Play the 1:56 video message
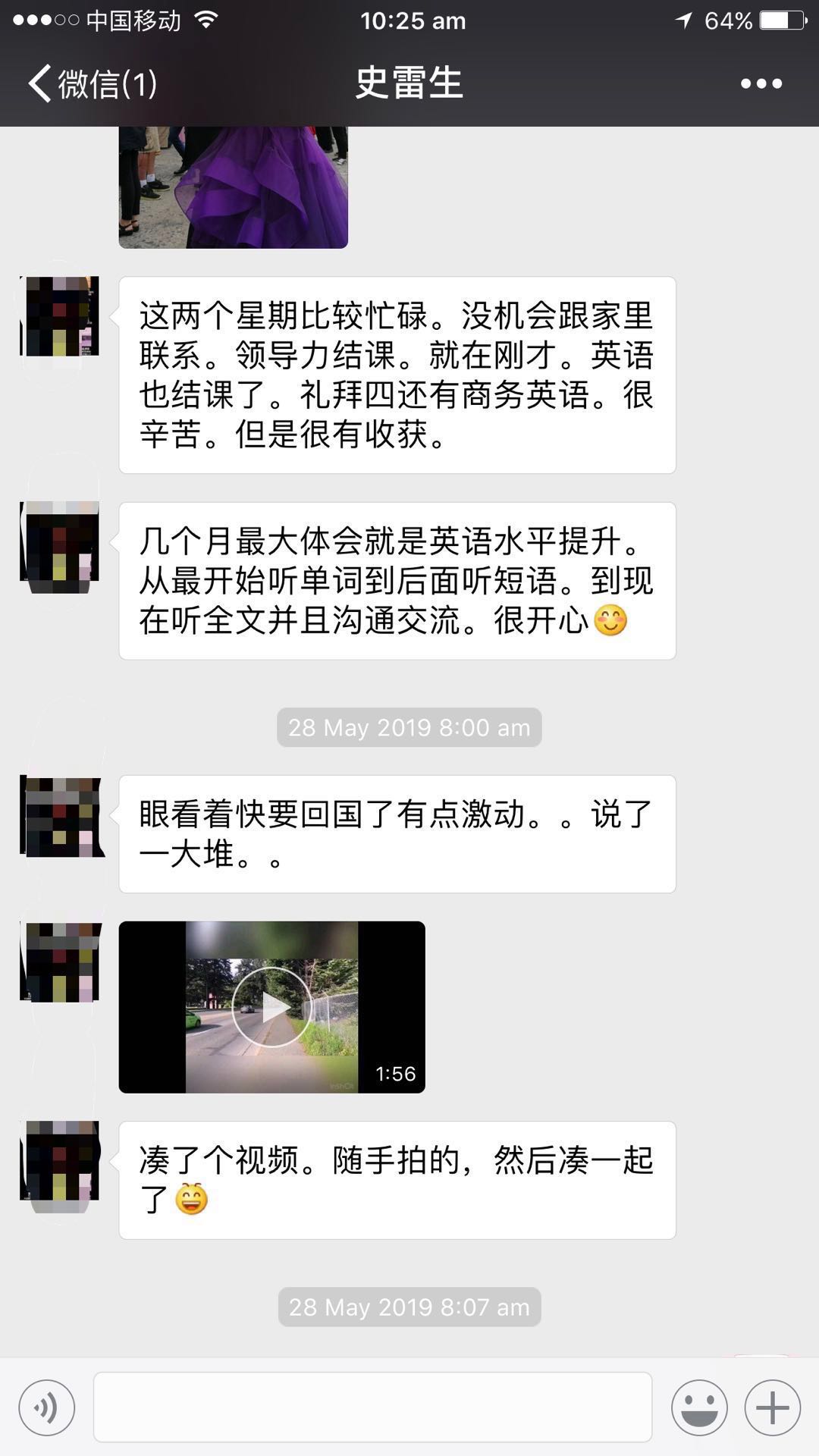 [x=271, y=1007]
